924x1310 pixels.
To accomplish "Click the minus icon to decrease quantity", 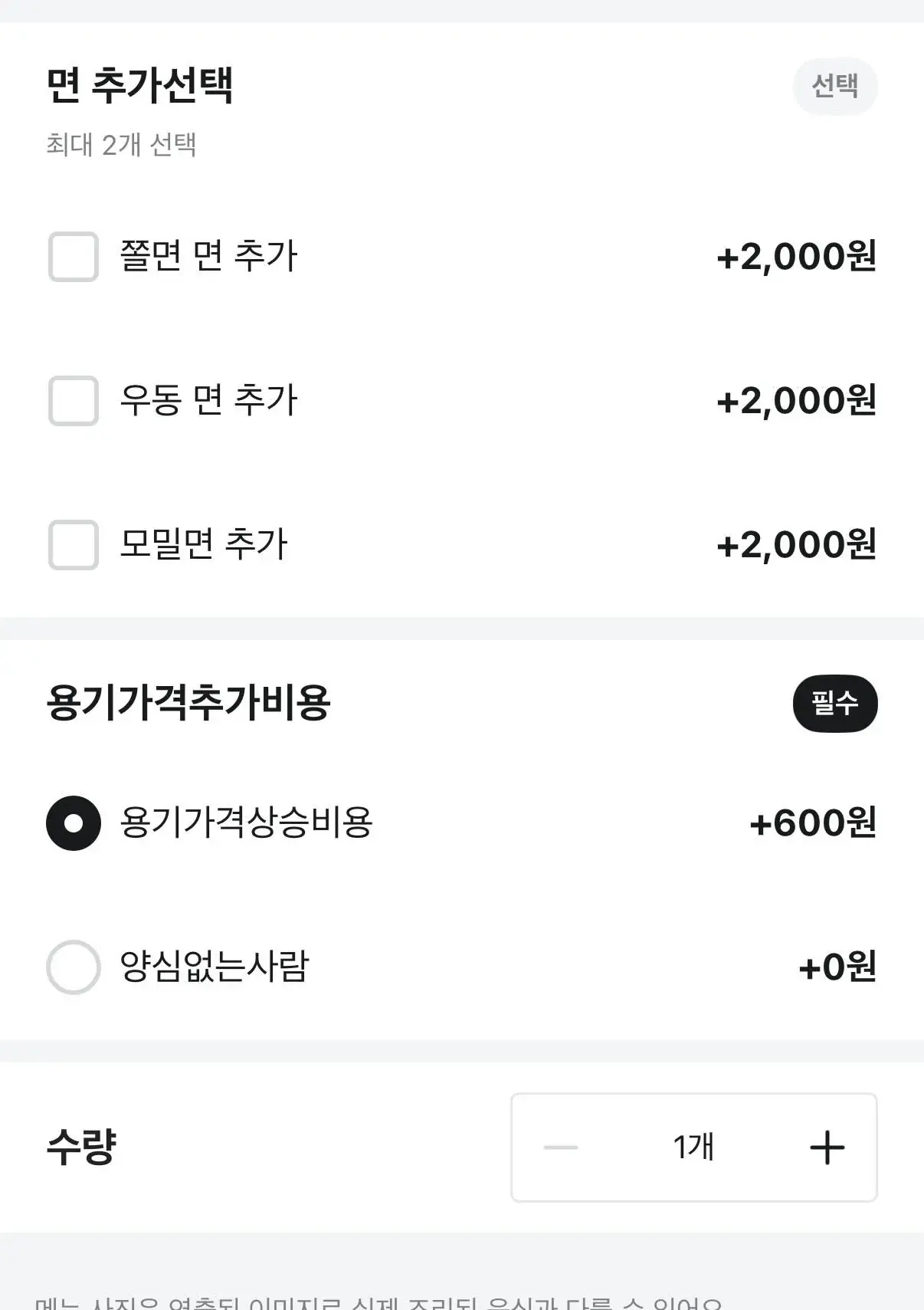I will point(560,1146).
